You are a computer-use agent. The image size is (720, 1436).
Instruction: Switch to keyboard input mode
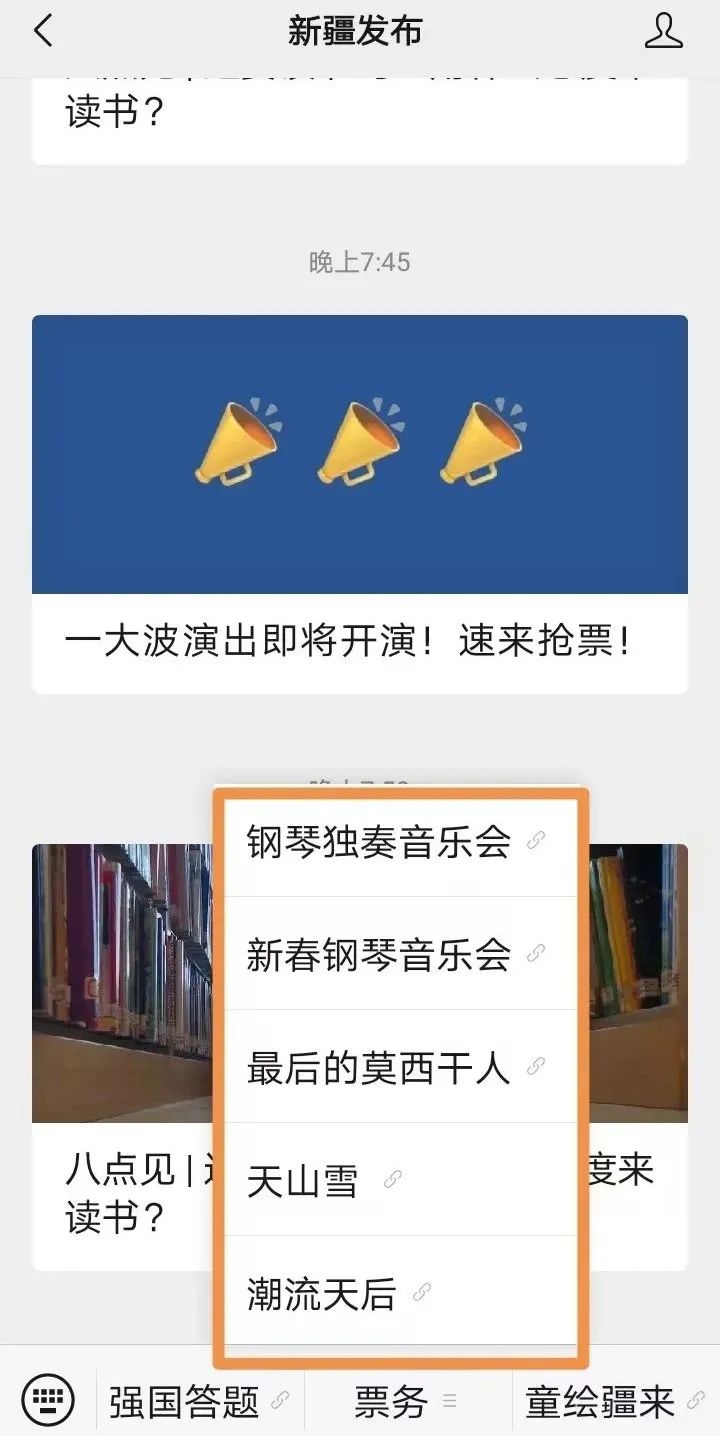click(48, 1398)
